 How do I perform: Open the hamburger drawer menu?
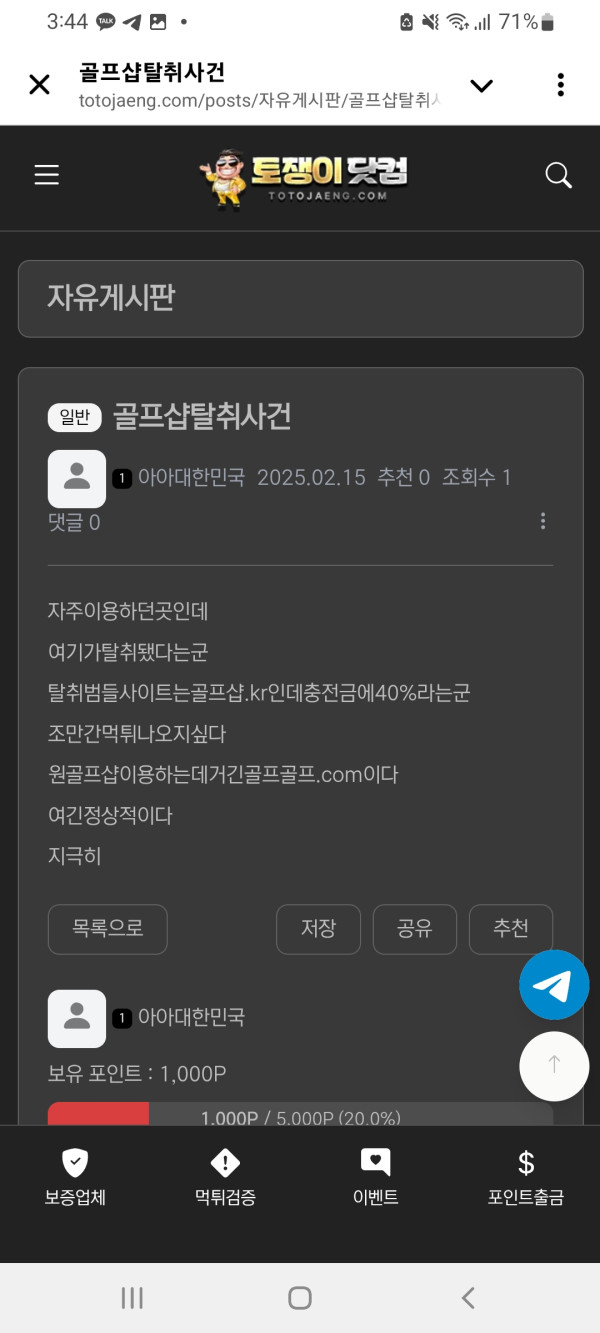pos(47,175)
